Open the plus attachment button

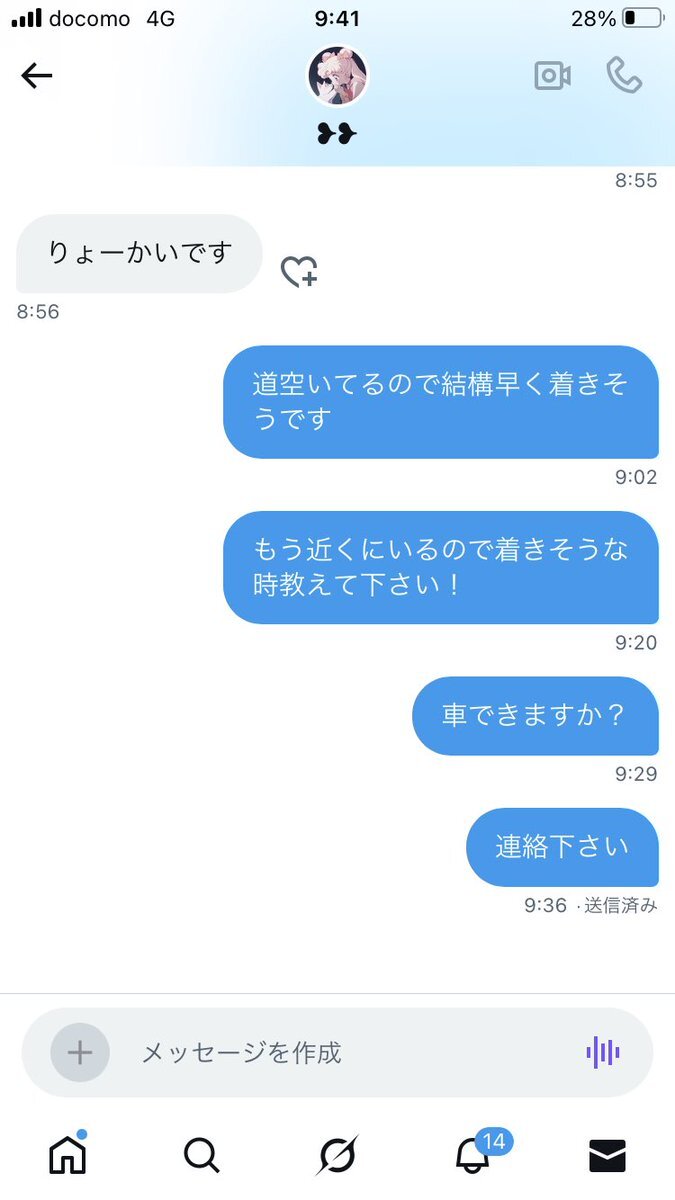(x=80, y=1052)
